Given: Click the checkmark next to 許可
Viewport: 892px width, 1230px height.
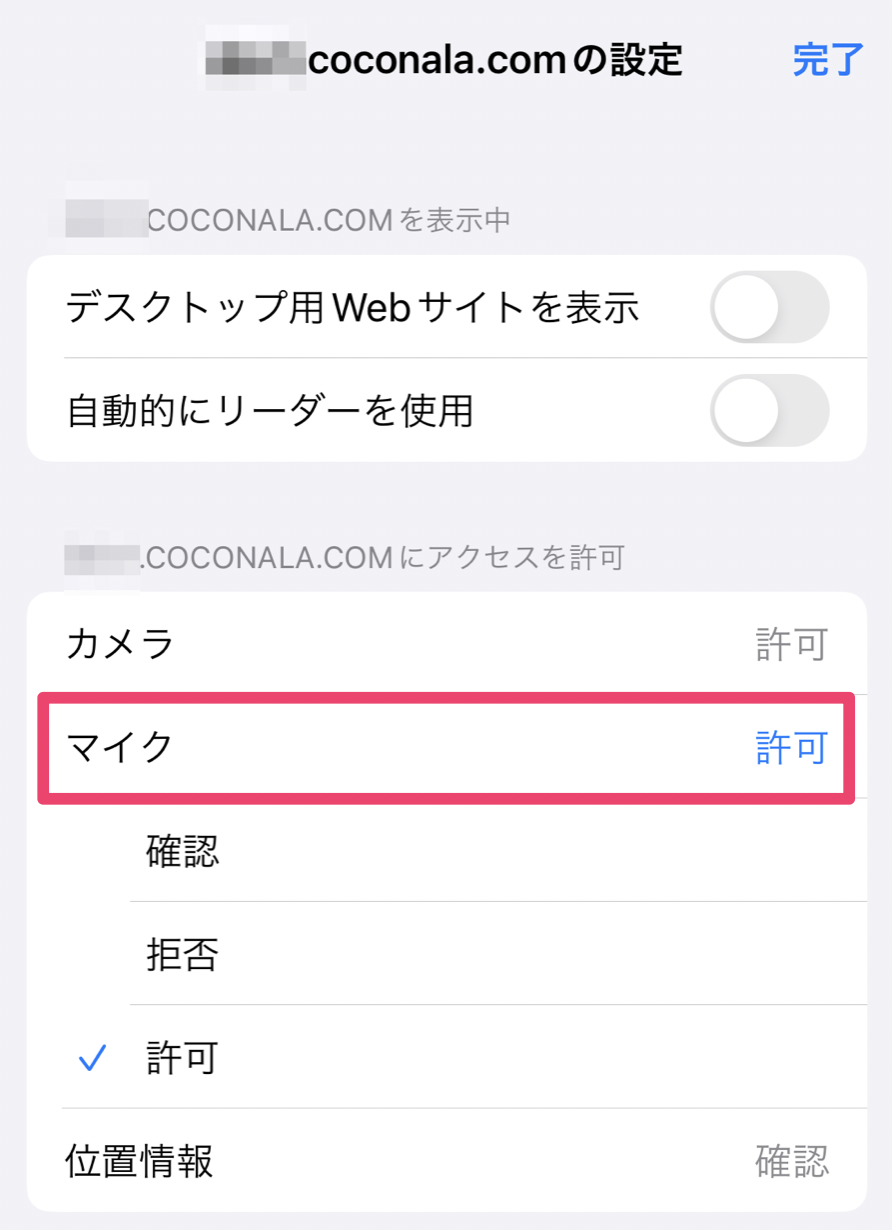Looking at the screenshot, I should tap(92, 1057).
